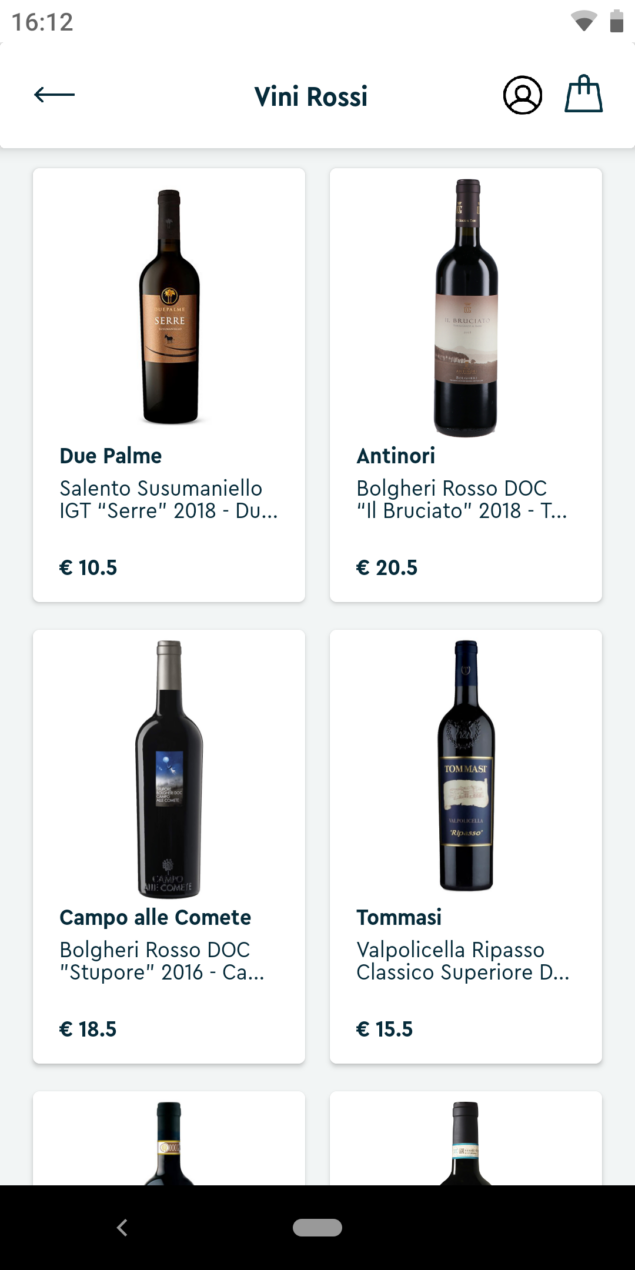This screenshot has width=635, height=1270.
Task: Open the Tommasi Valpolicella Ripasso card
Action: click(466, 846)
